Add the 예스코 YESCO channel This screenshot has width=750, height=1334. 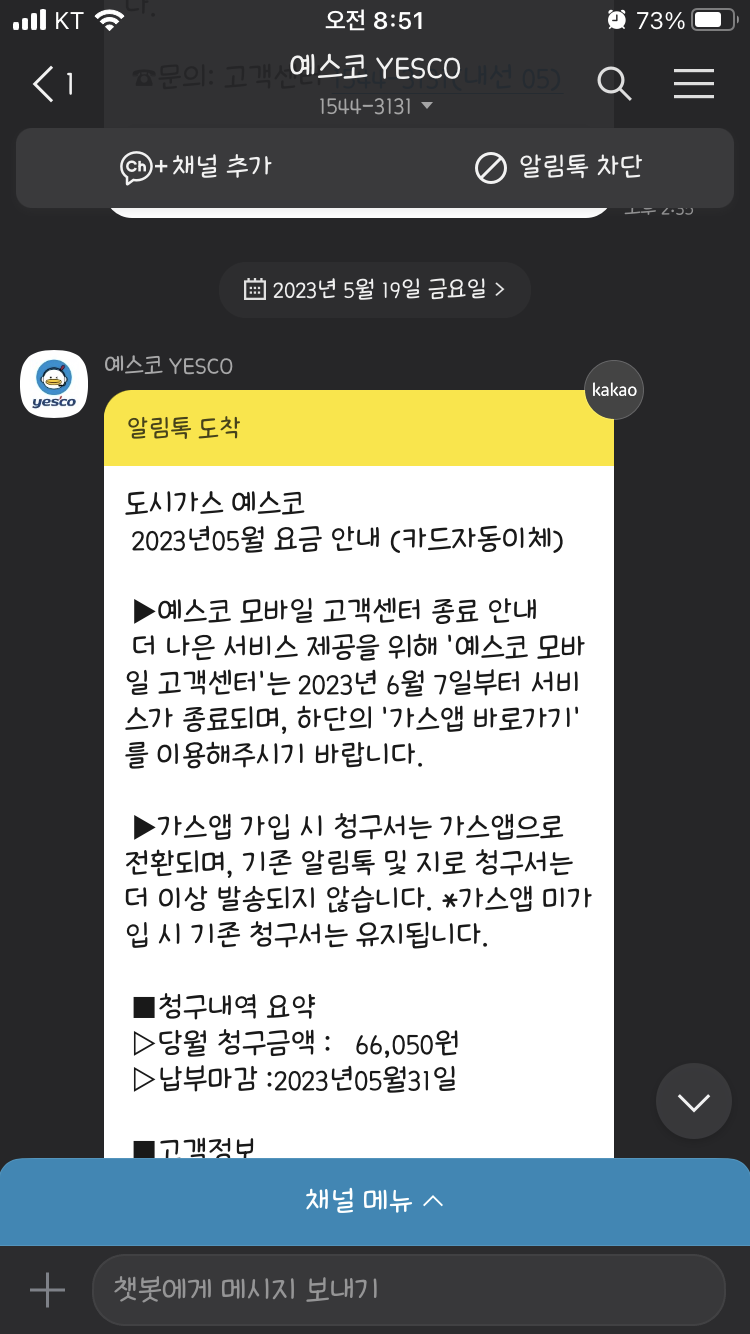click(196, 167)
